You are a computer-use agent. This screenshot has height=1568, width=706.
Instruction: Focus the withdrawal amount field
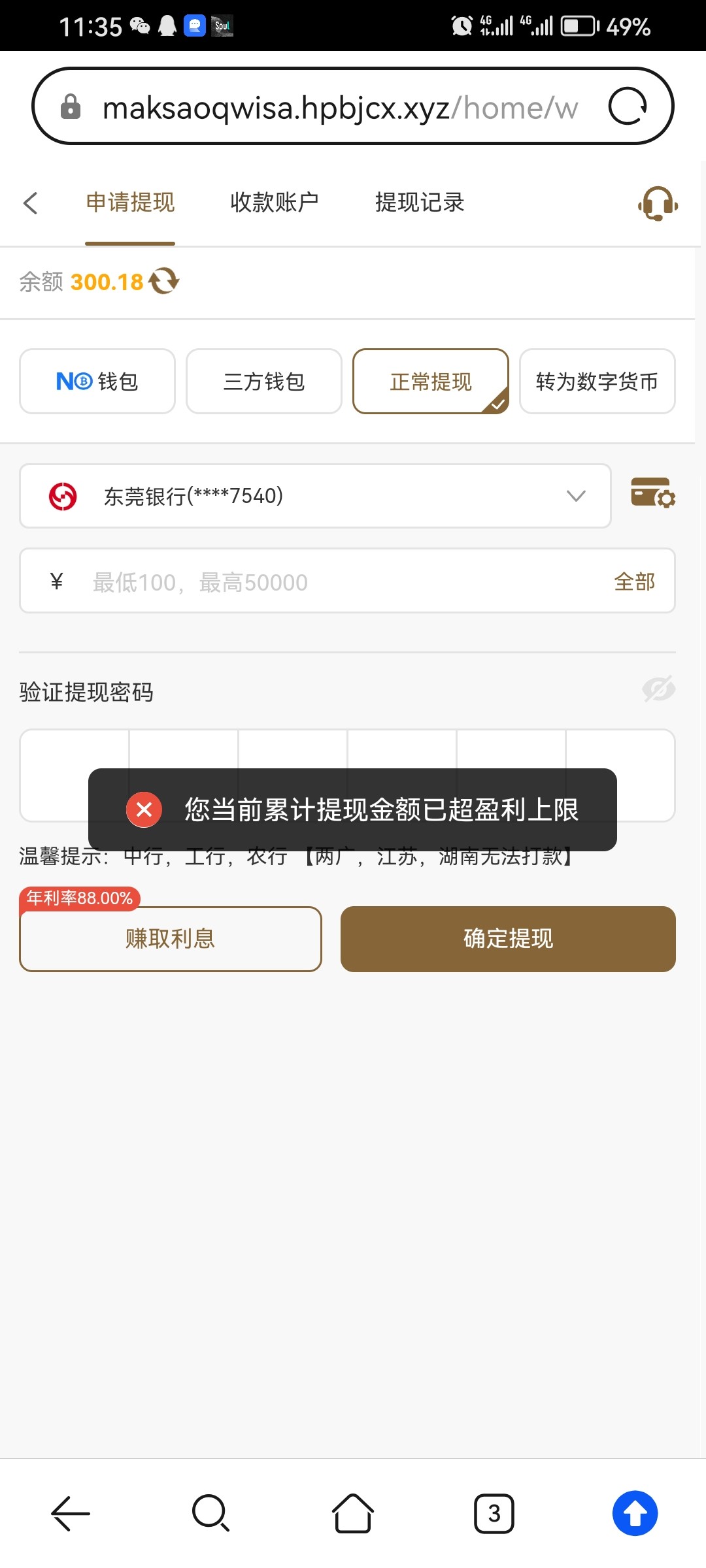coord(327,581)
